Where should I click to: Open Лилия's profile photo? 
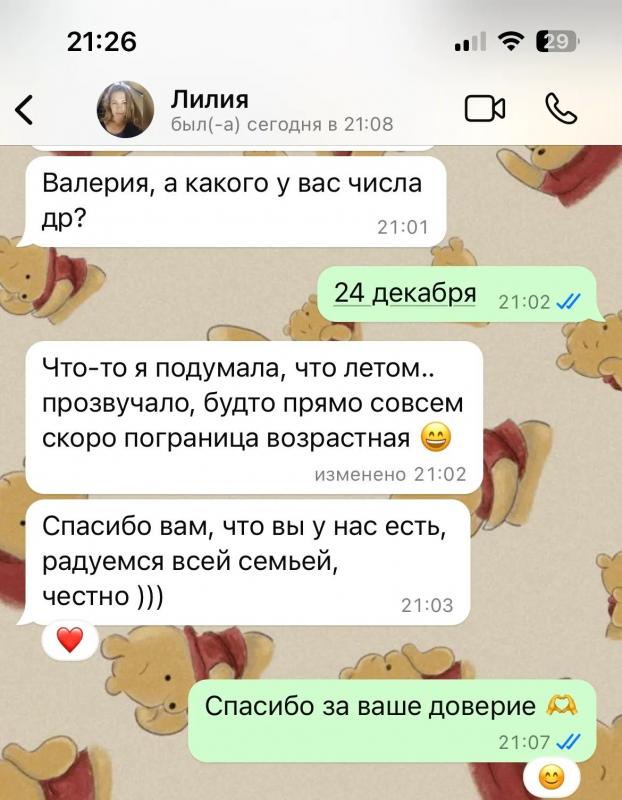[126, 109]
